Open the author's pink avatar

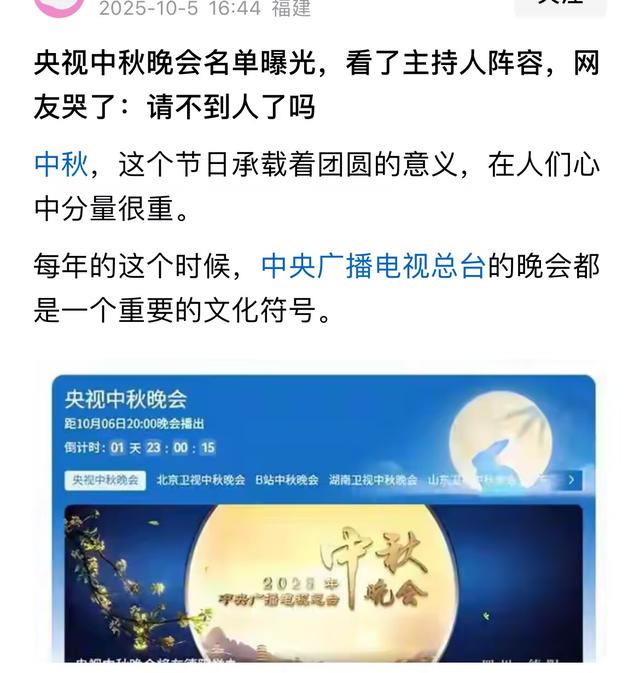pyautogui.click(x=59, y=6)
